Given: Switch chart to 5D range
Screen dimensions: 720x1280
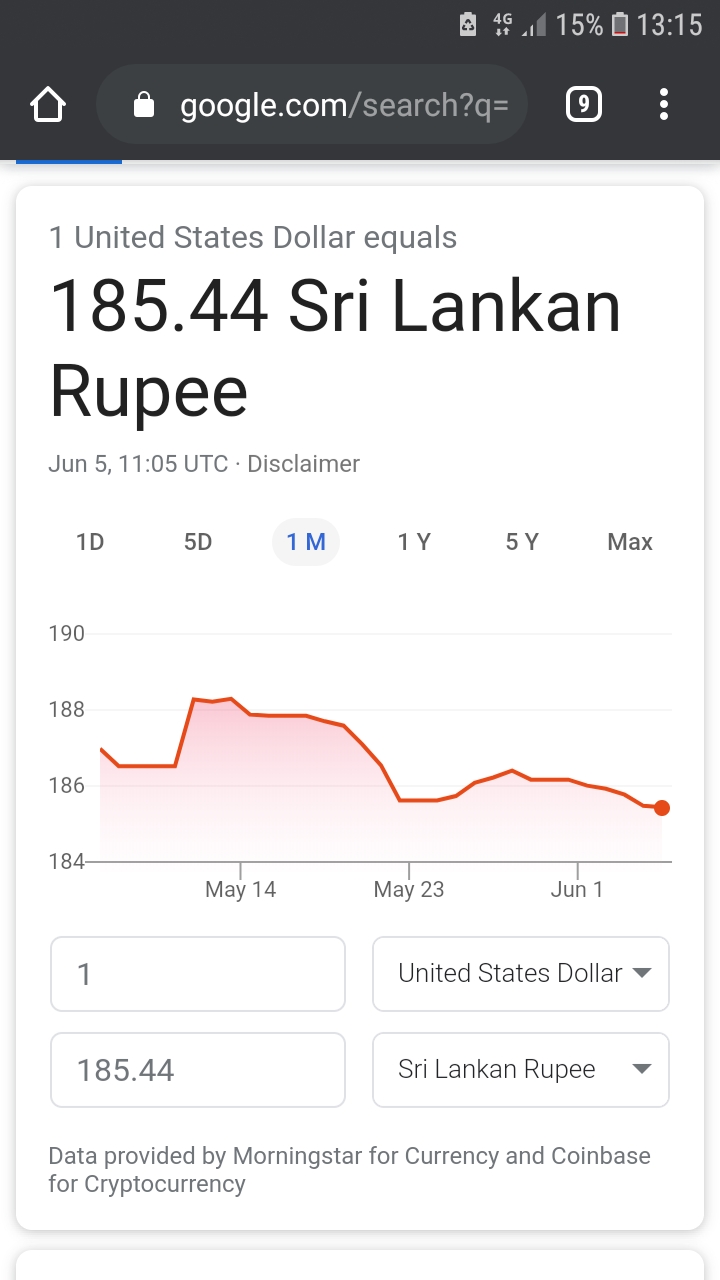Looking at the screenshot, I should click(x=198, y=542).
